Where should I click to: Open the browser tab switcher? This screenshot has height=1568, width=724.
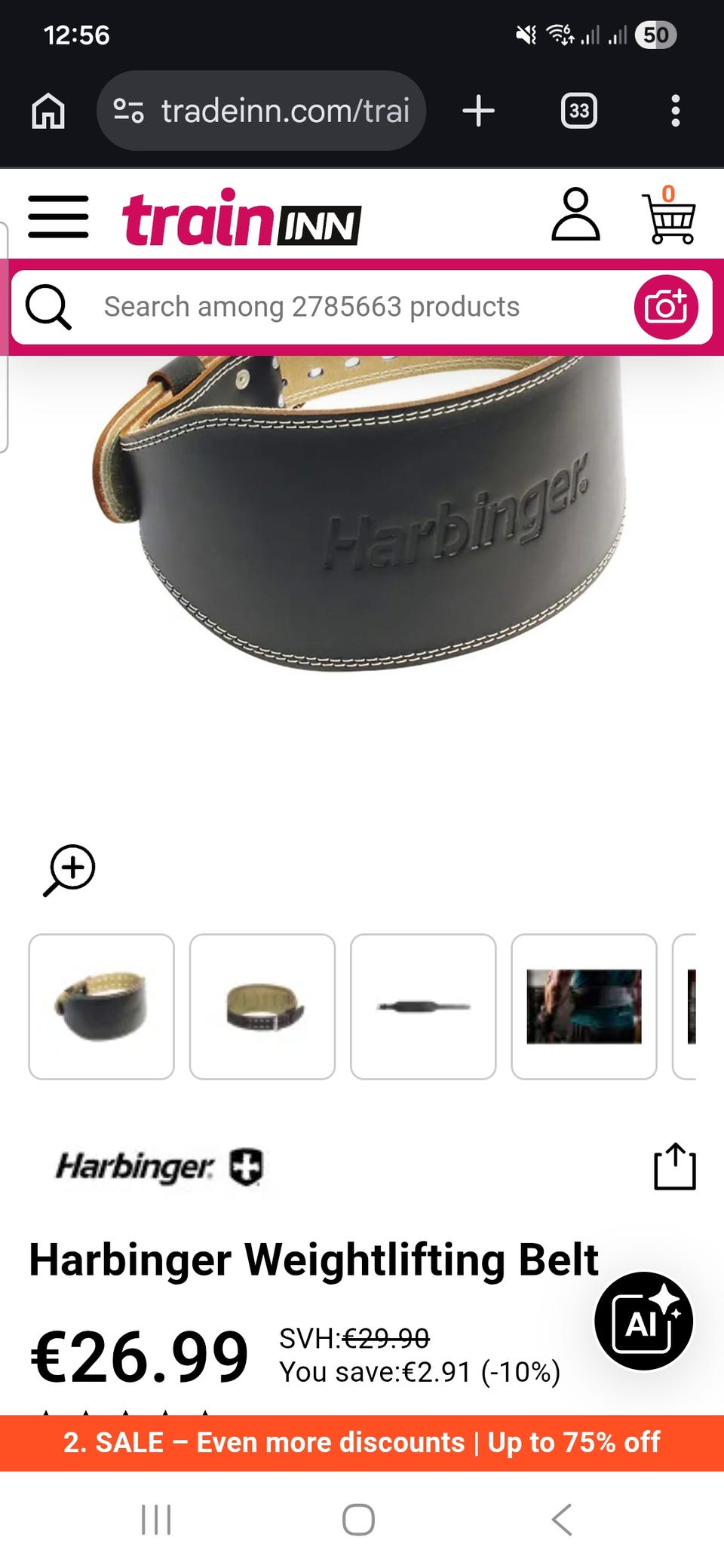pyautogui.click(x=578, y=111)
